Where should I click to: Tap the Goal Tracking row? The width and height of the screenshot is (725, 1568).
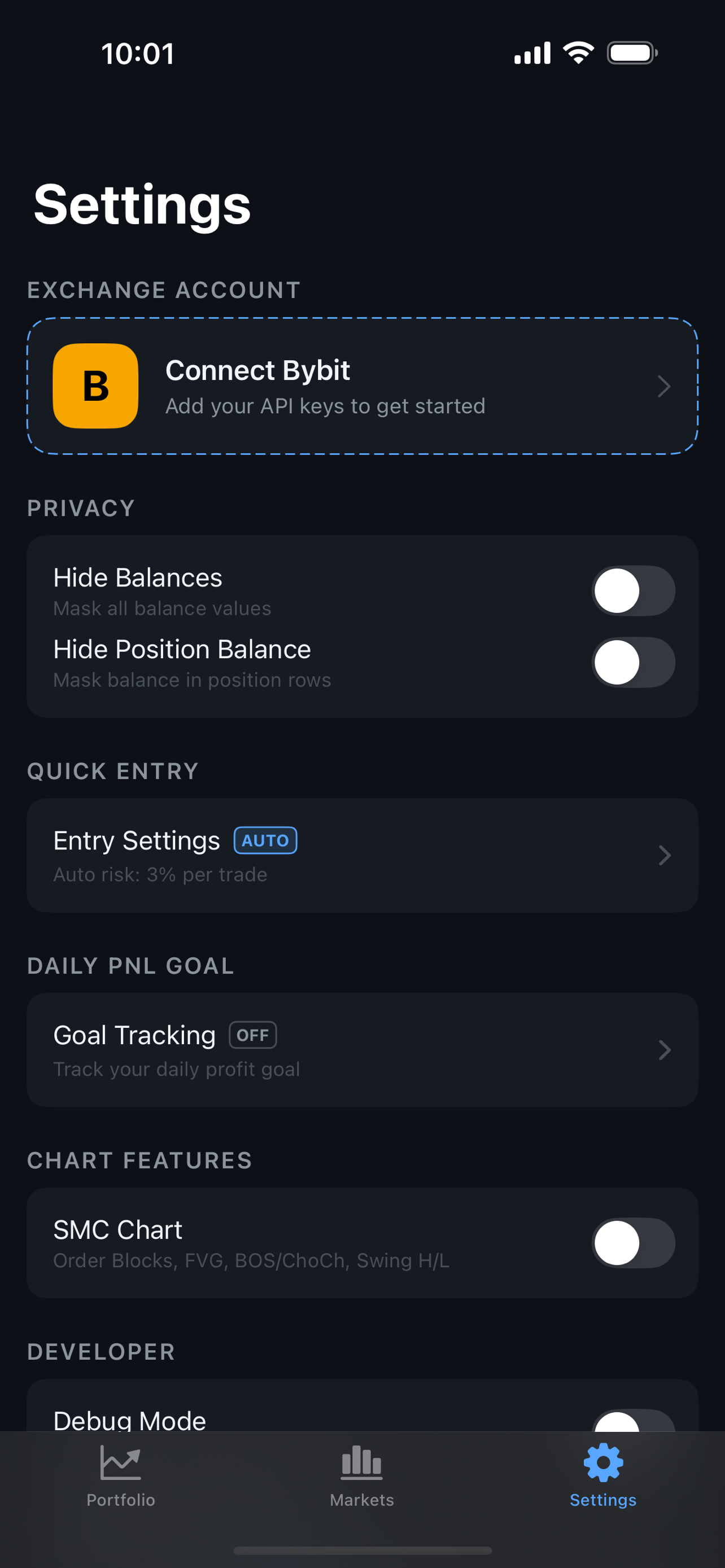click(361, 1050)
